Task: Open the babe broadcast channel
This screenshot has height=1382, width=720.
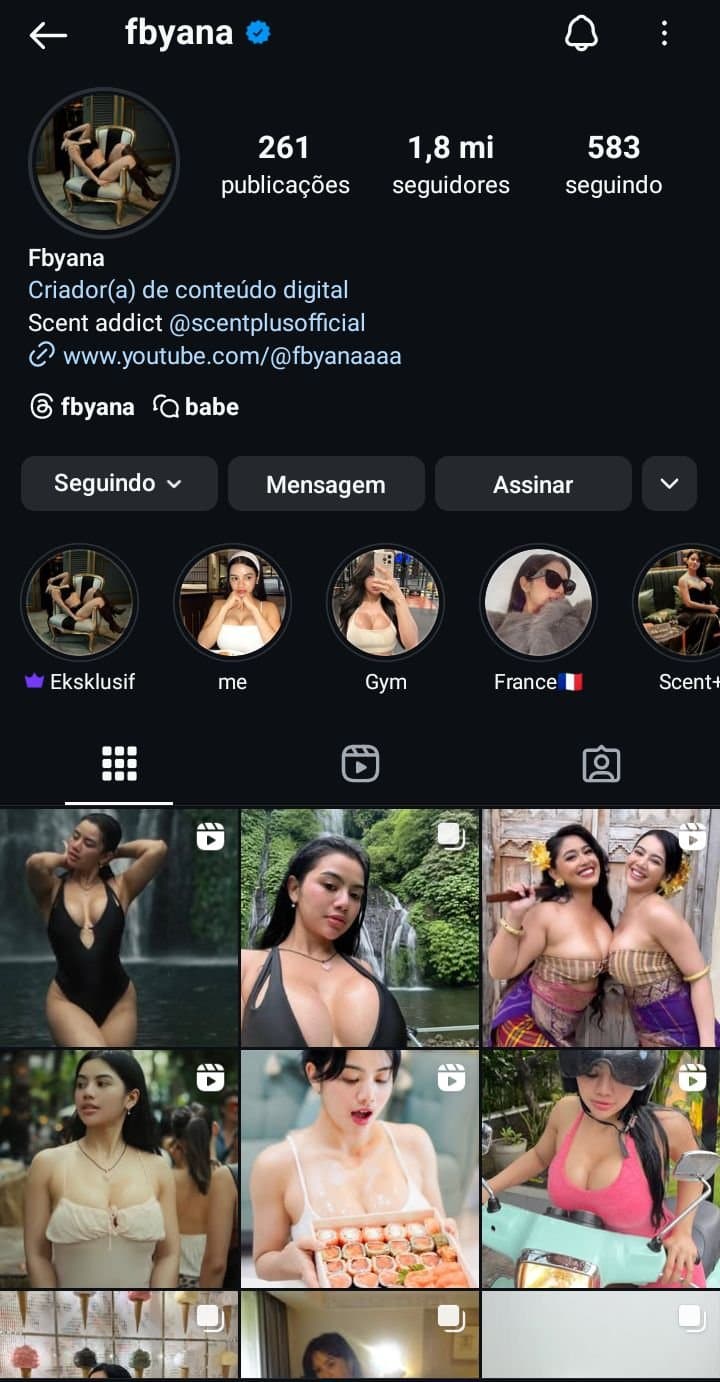Action: pos(196,407)
